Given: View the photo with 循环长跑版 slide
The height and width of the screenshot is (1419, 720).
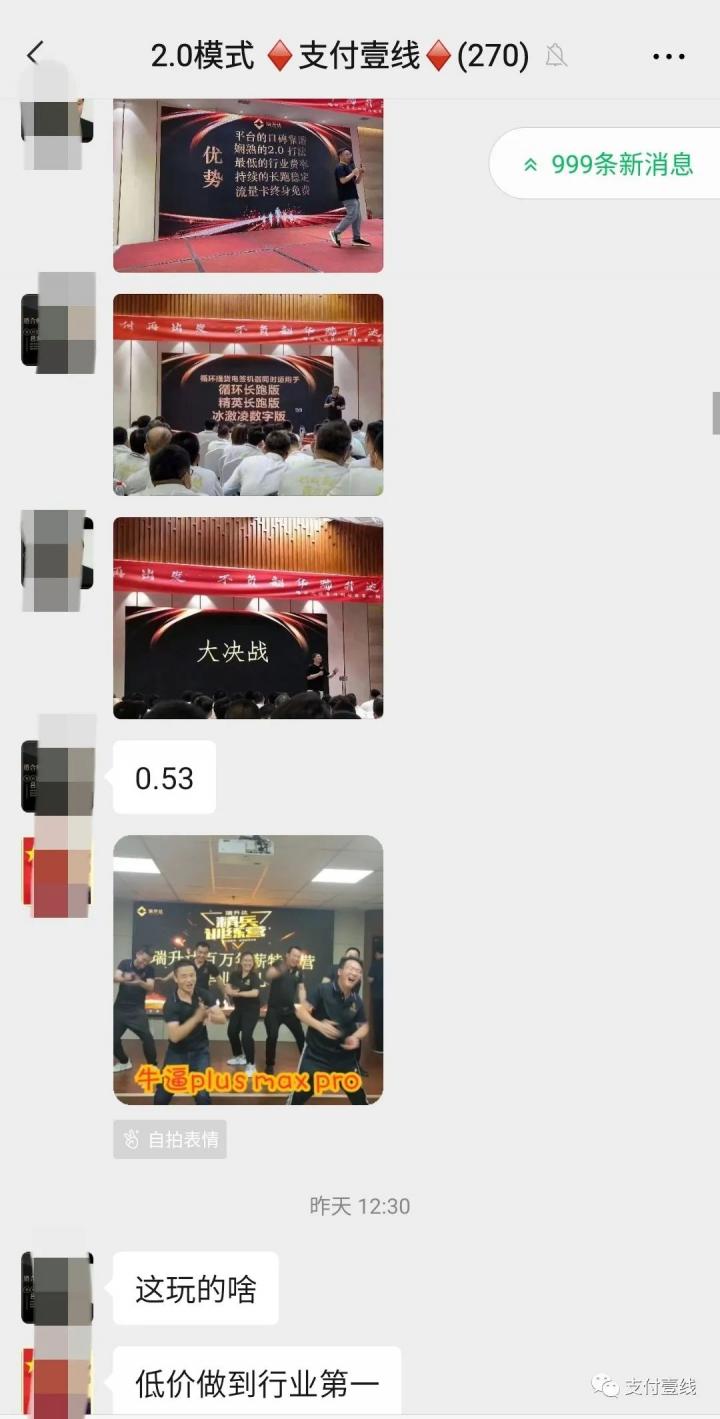Looking at the screenshot, I should (248, 394).
